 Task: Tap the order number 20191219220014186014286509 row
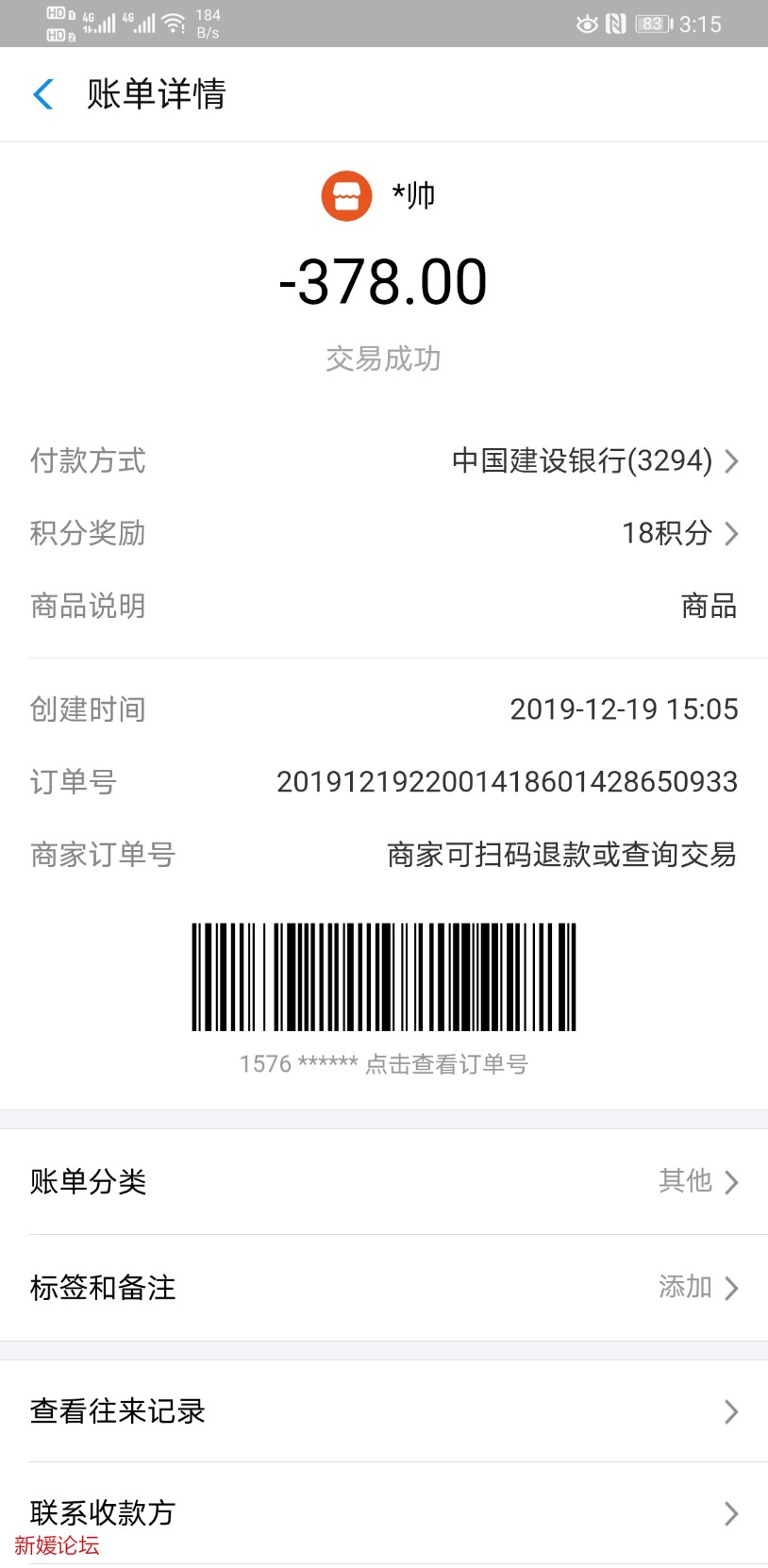tap(508, 781)
